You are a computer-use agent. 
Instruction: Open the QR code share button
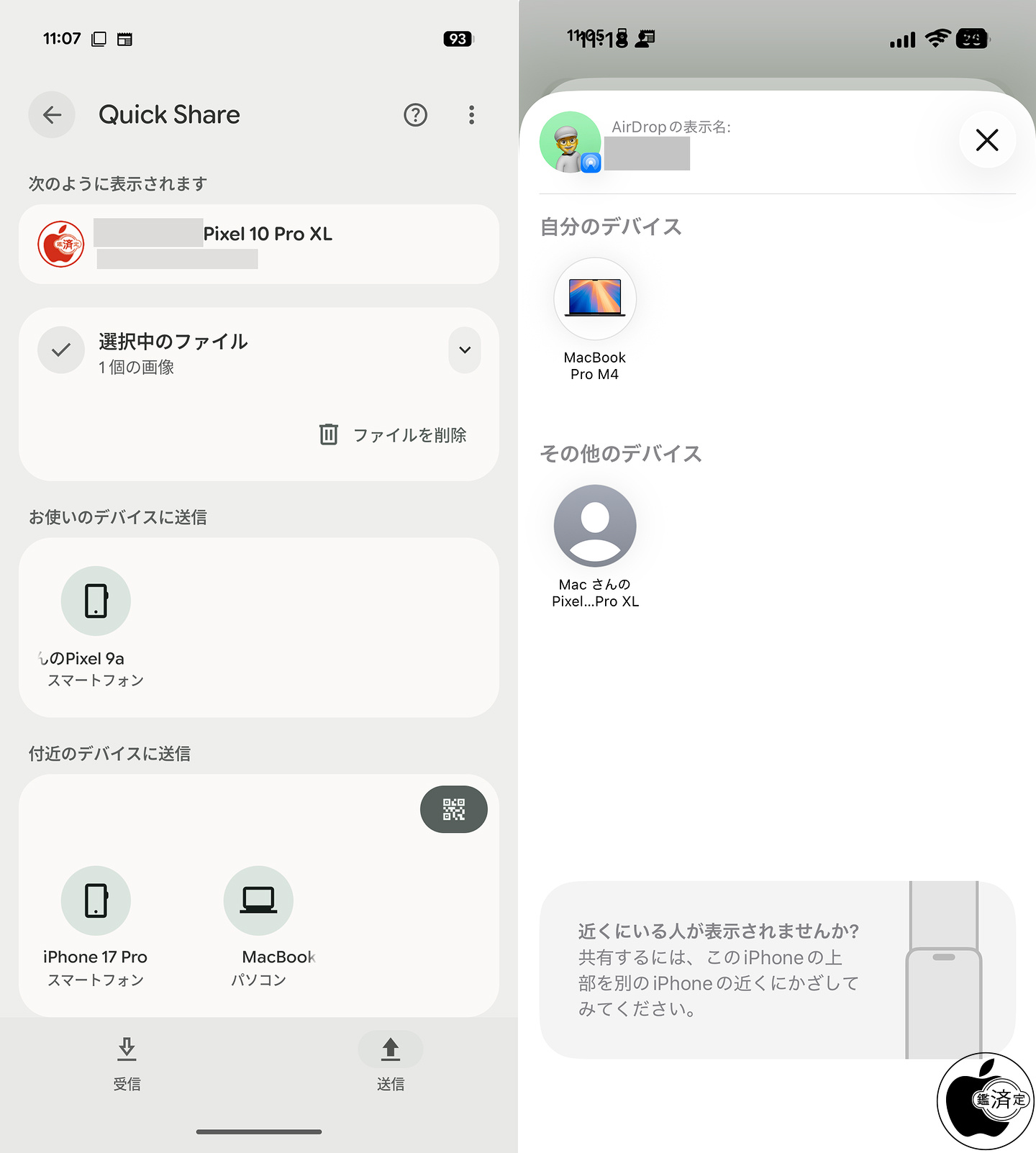453,809
